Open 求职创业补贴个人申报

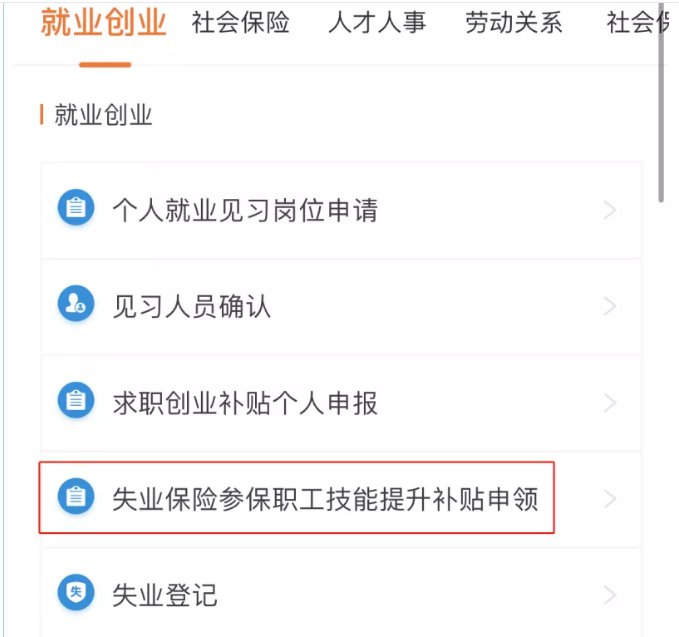pos(340,403)
